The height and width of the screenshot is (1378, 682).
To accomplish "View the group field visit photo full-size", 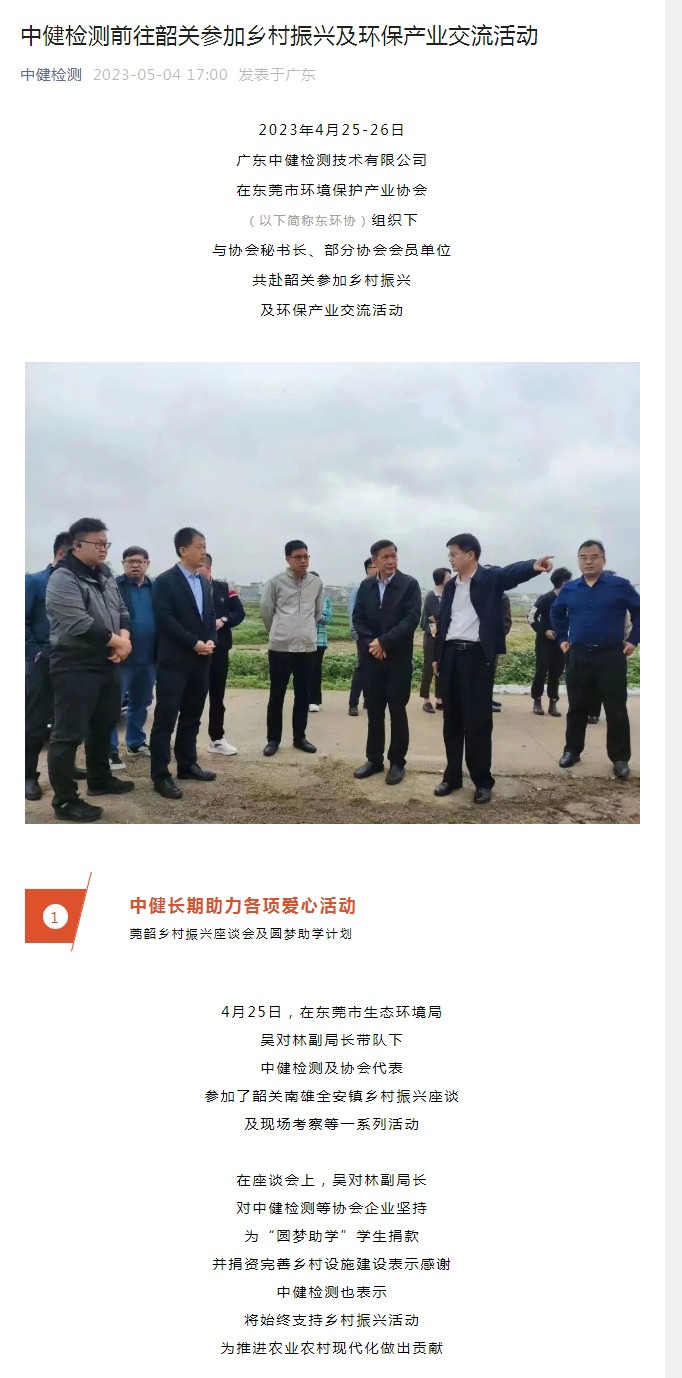I will (332, 592).
